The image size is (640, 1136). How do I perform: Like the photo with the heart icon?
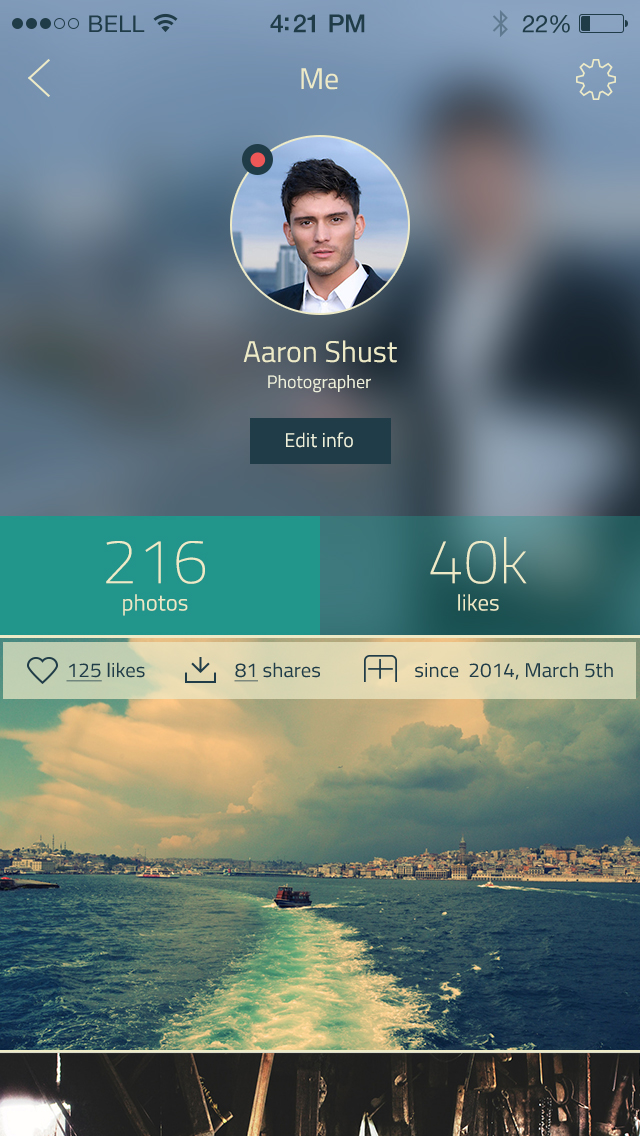click(42, 670)
